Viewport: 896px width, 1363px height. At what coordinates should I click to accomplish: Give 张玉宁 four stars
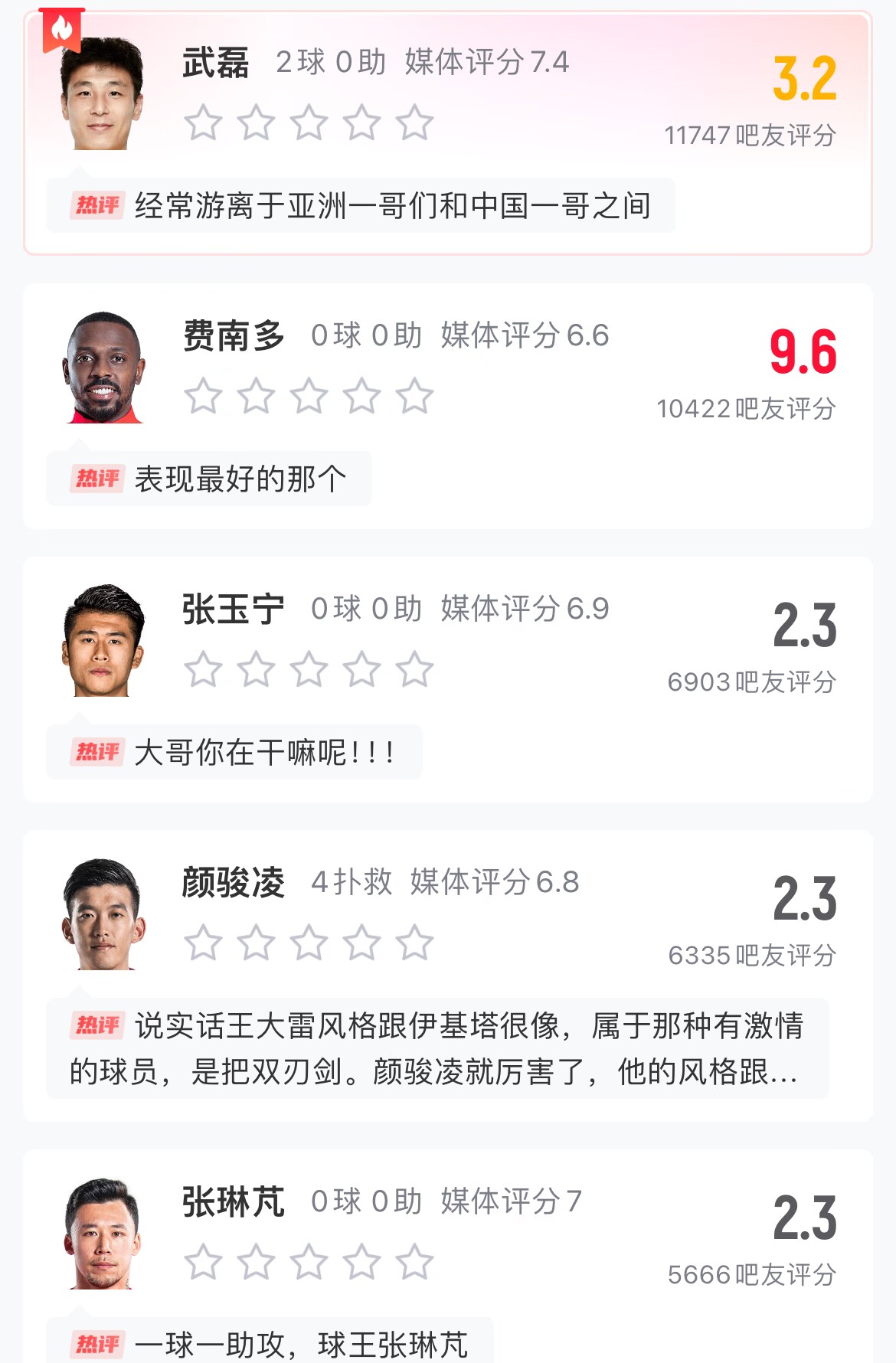click(x=361, y=669)
